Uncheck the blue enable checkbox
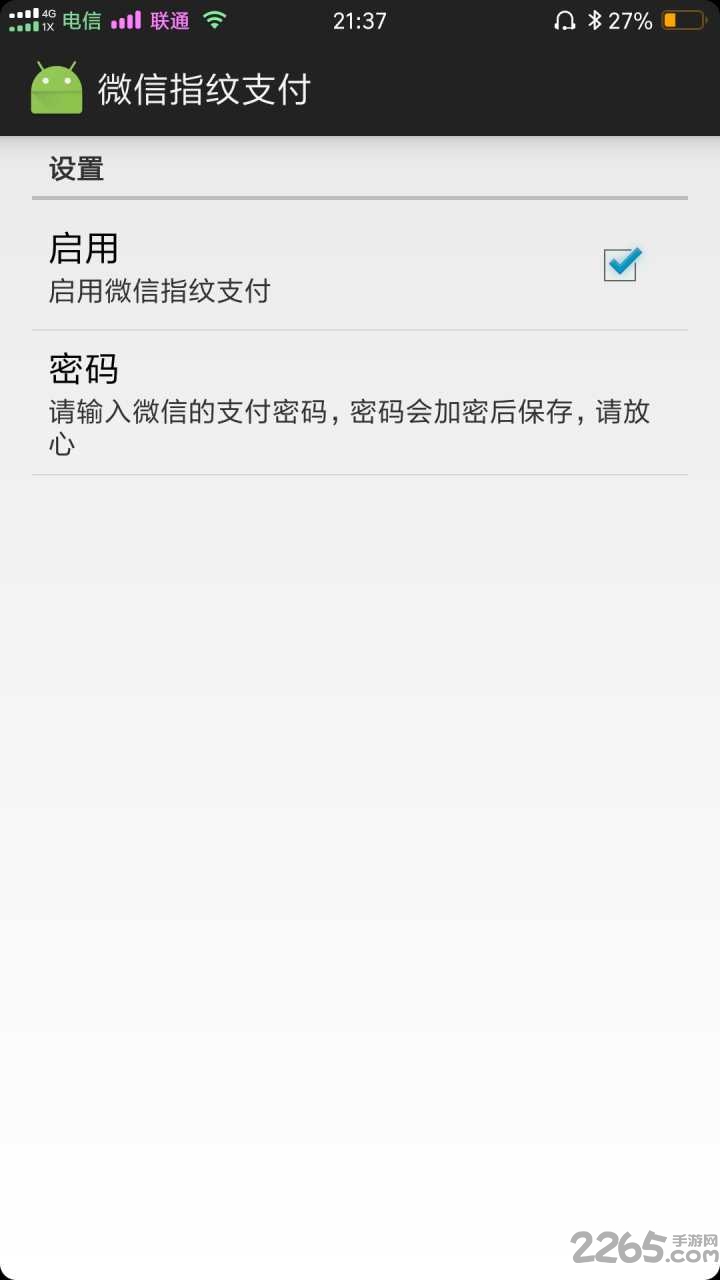Image resolution: width=720 pixels, height=1280 pixels. tap(620, 265)
